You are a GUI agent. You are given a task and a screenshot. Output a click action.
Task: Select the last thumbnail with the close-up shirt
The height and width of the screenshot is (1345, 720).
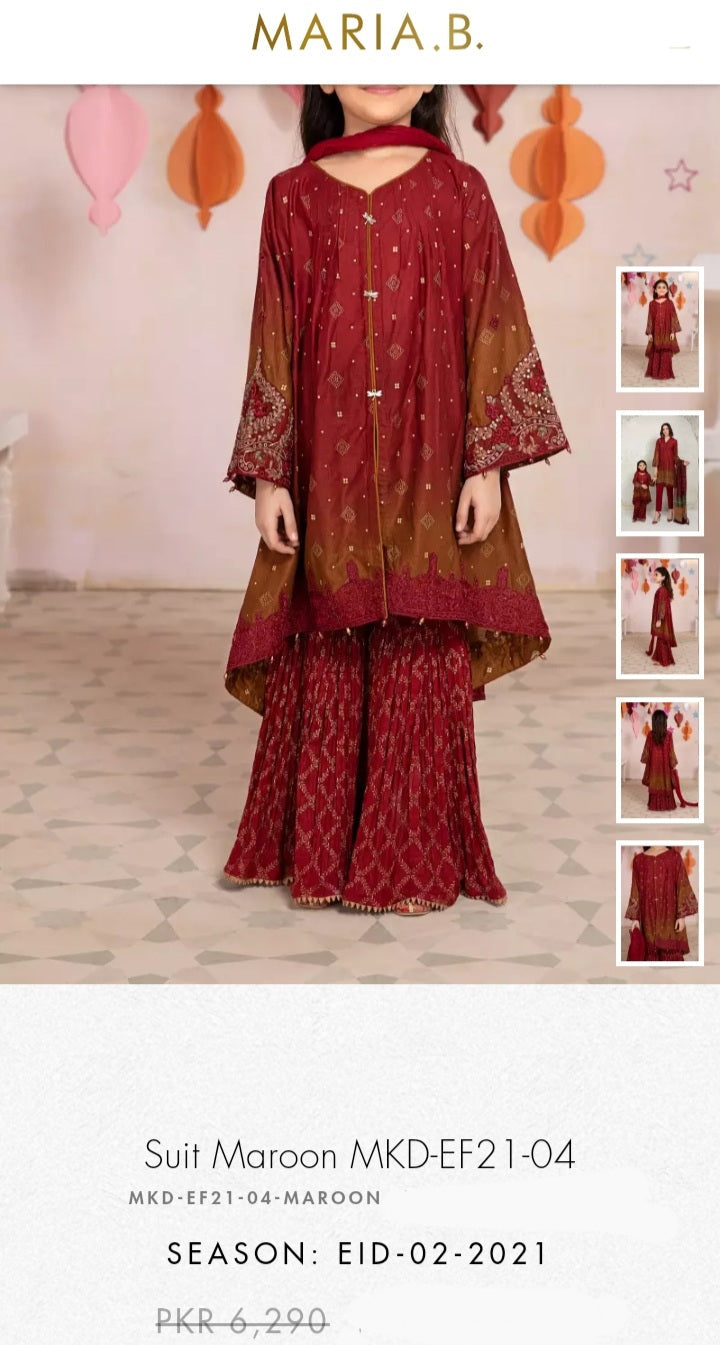pyautogui.click(x=660, y=903)
